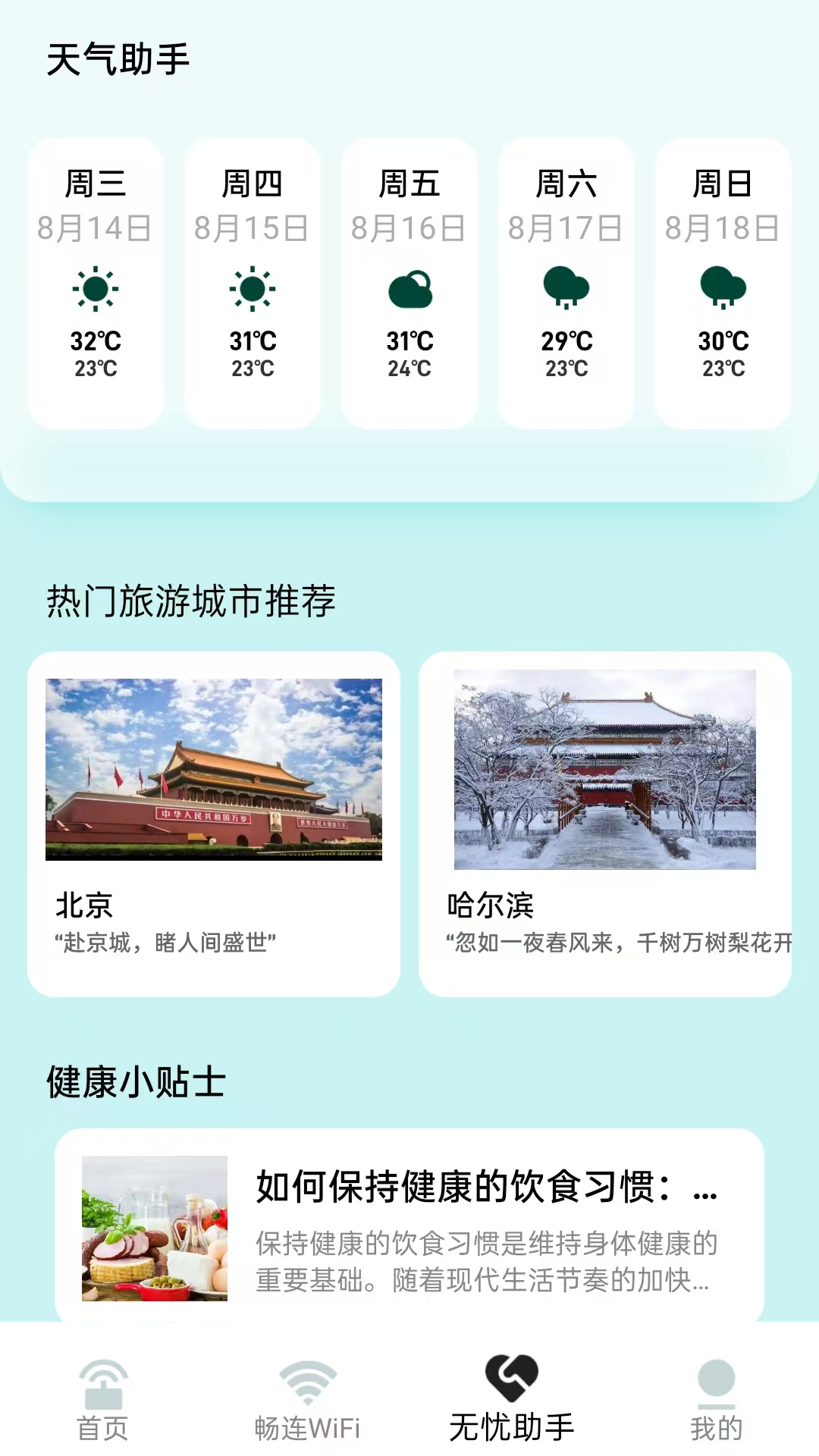
Task: Go to the 我的 tab
Action: click(x=716, y=1399)
